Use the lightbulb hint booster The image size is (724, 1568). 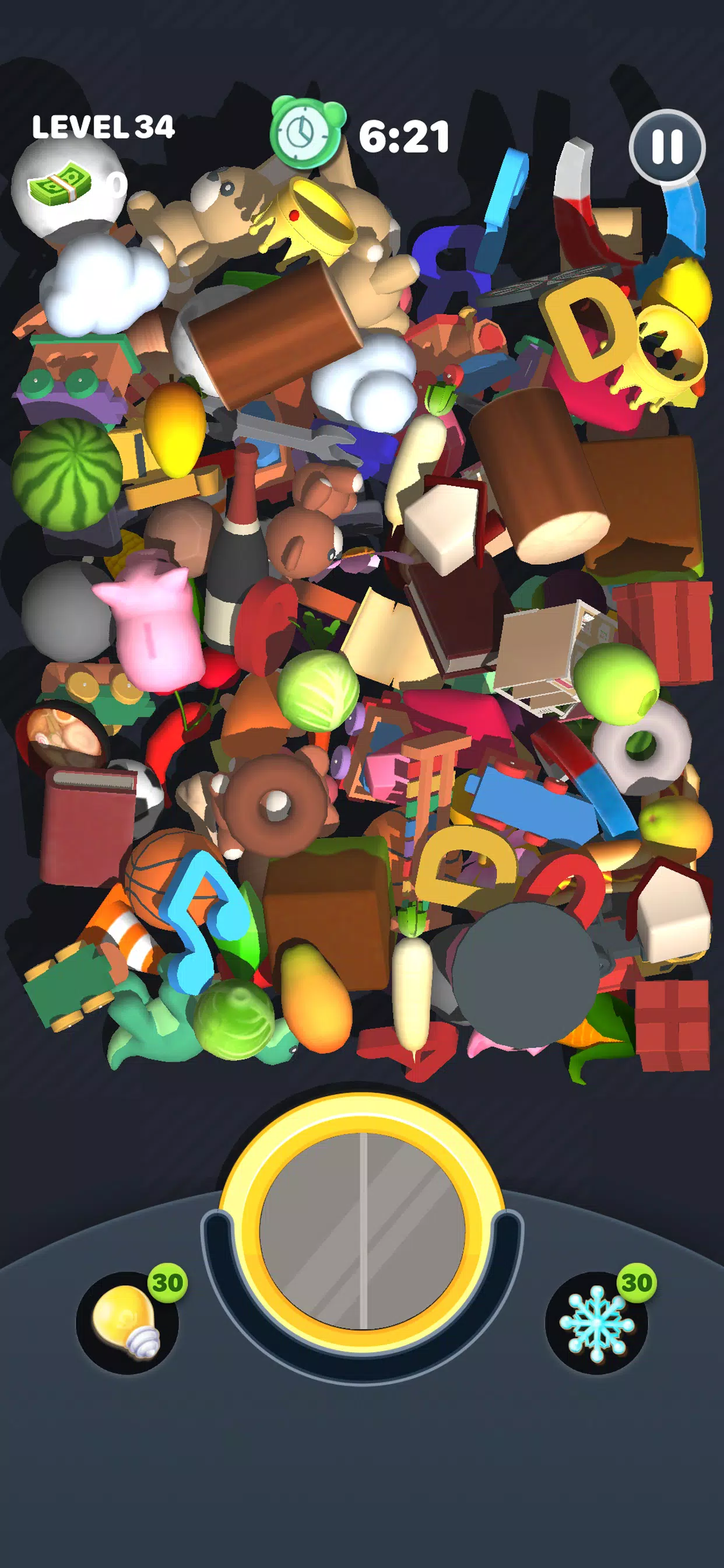pyautogui.click(x=126, y=1321)
